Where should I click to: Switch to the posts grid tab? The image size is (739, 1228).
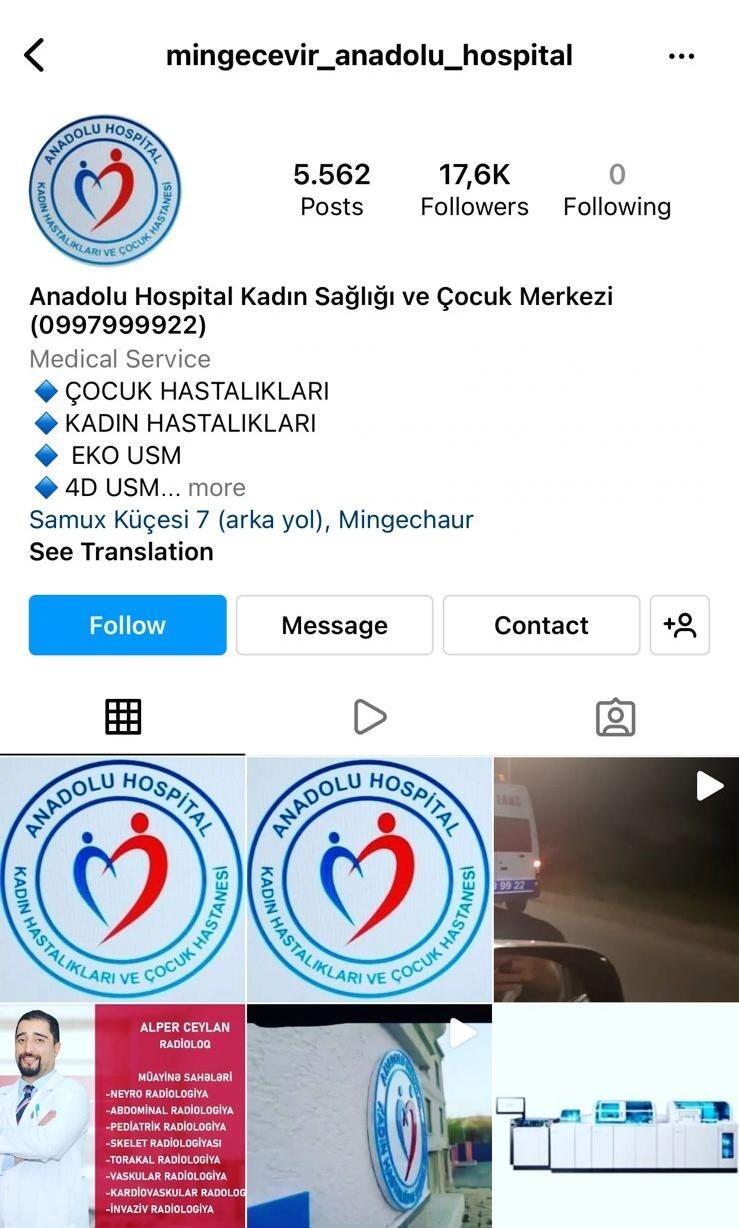(x=123, y=717)
